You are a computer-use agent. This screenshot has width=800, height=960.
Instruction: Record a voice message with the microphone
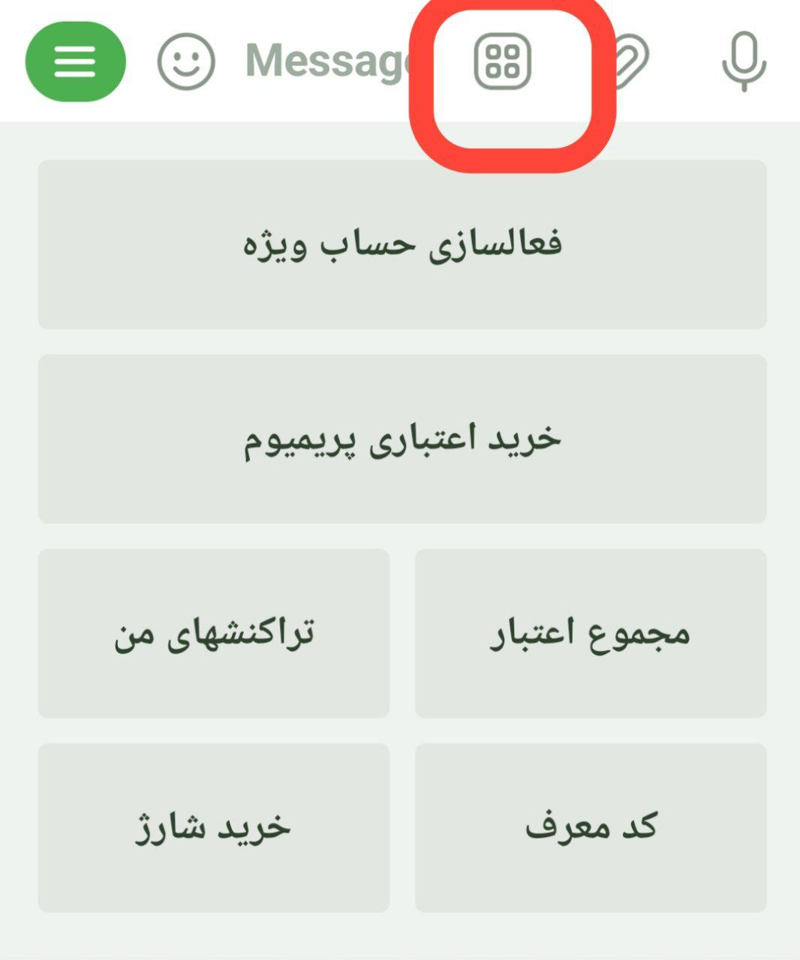[743, 62]
